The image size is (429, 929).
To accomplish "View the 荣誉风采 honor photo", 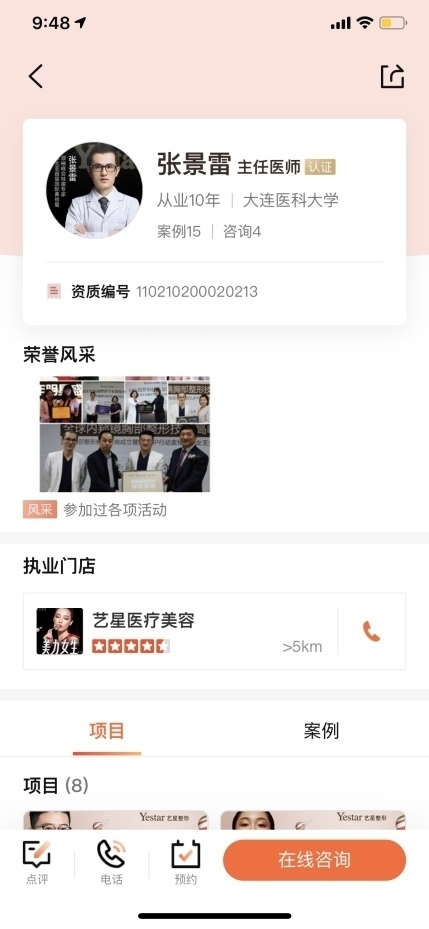I will tap(124, 434).
